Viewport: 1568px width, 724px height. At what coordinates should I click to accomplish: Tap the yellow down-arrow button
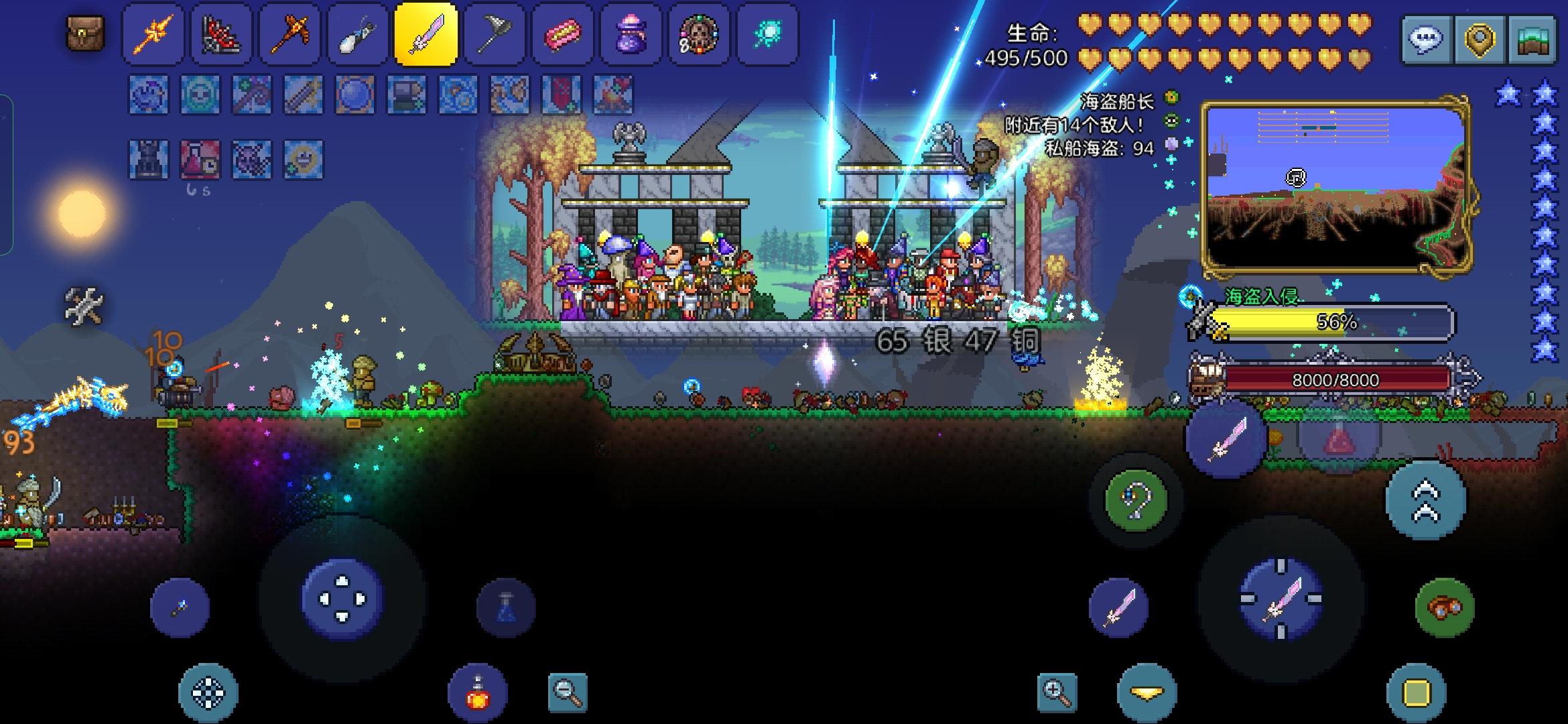coord(1147,692)
